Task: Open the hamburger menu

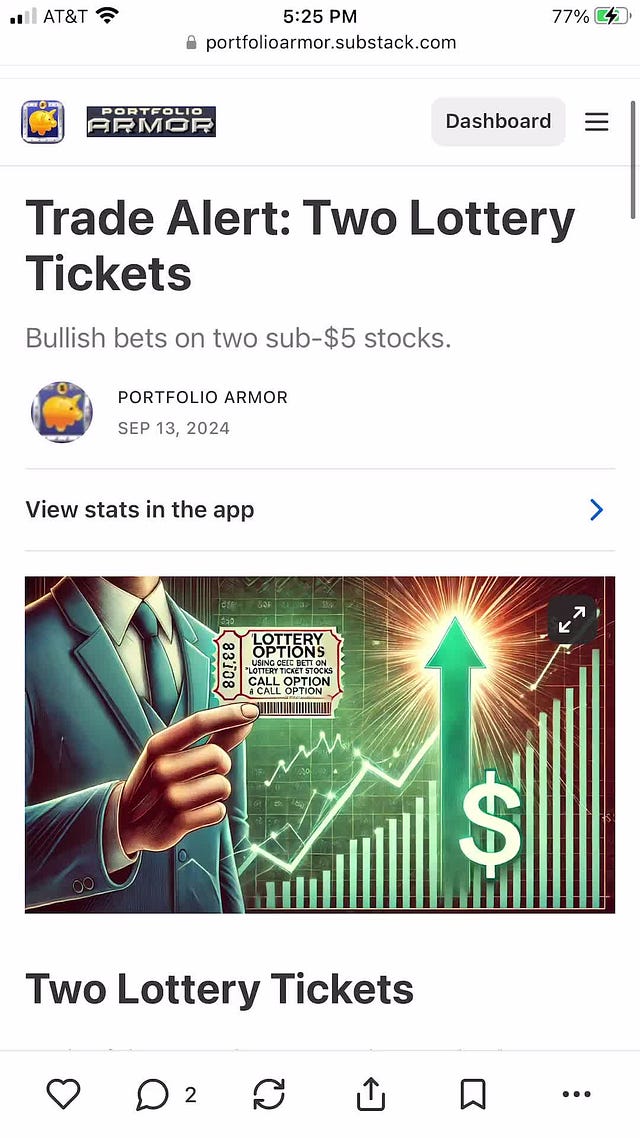Action: [597, 122]
